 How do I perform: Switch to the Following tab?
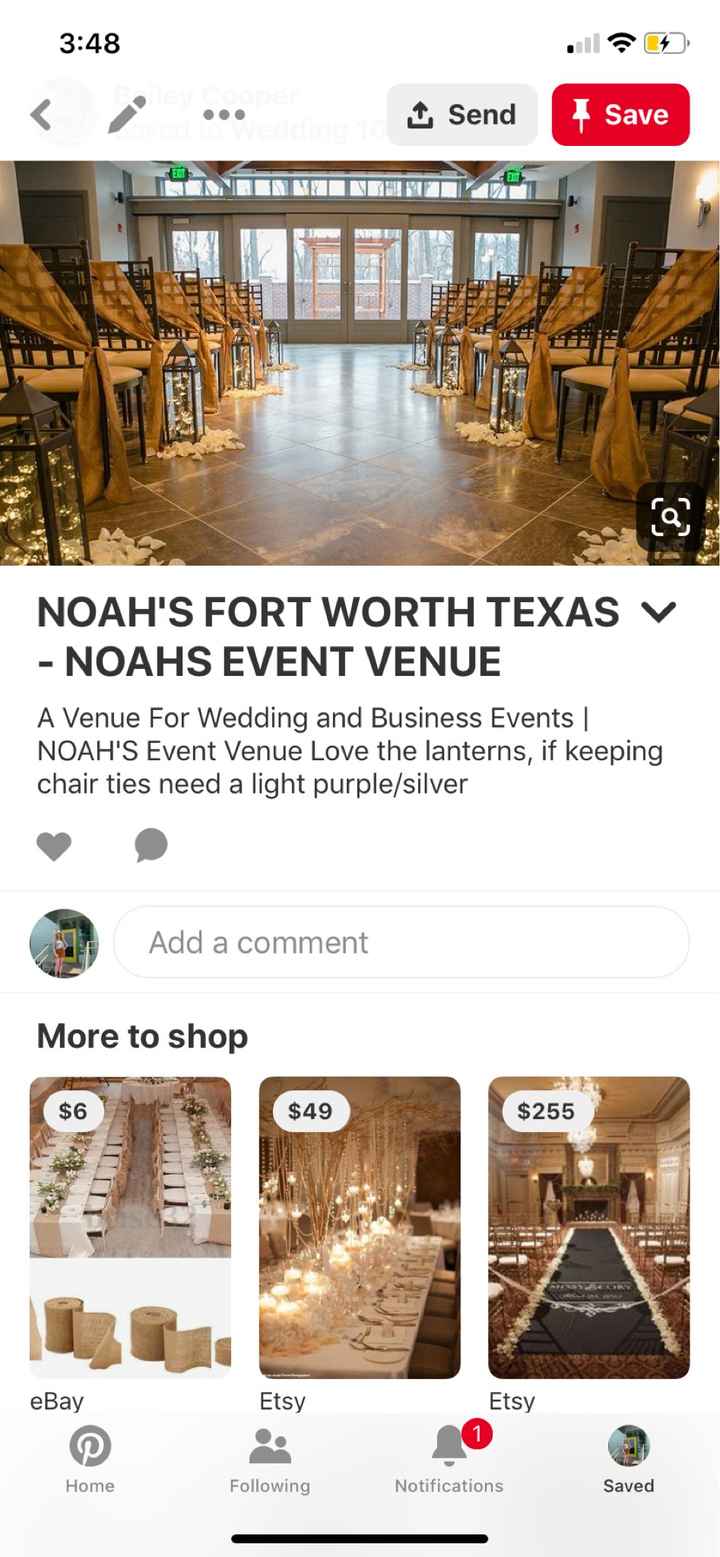(x=269, y=1460)
